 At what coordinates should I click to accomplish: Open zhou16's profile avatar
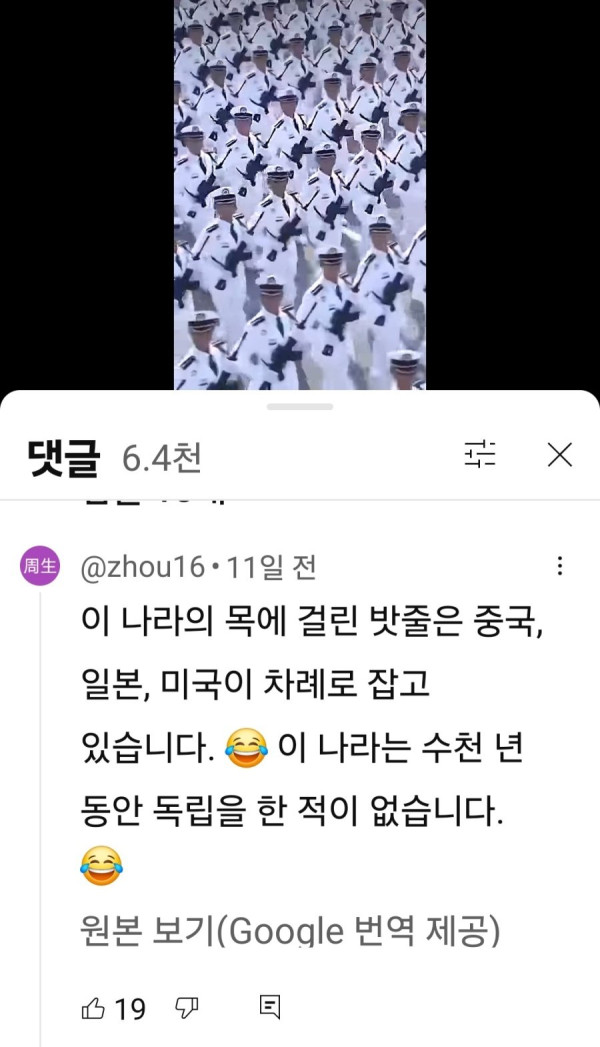pos(40,568)
